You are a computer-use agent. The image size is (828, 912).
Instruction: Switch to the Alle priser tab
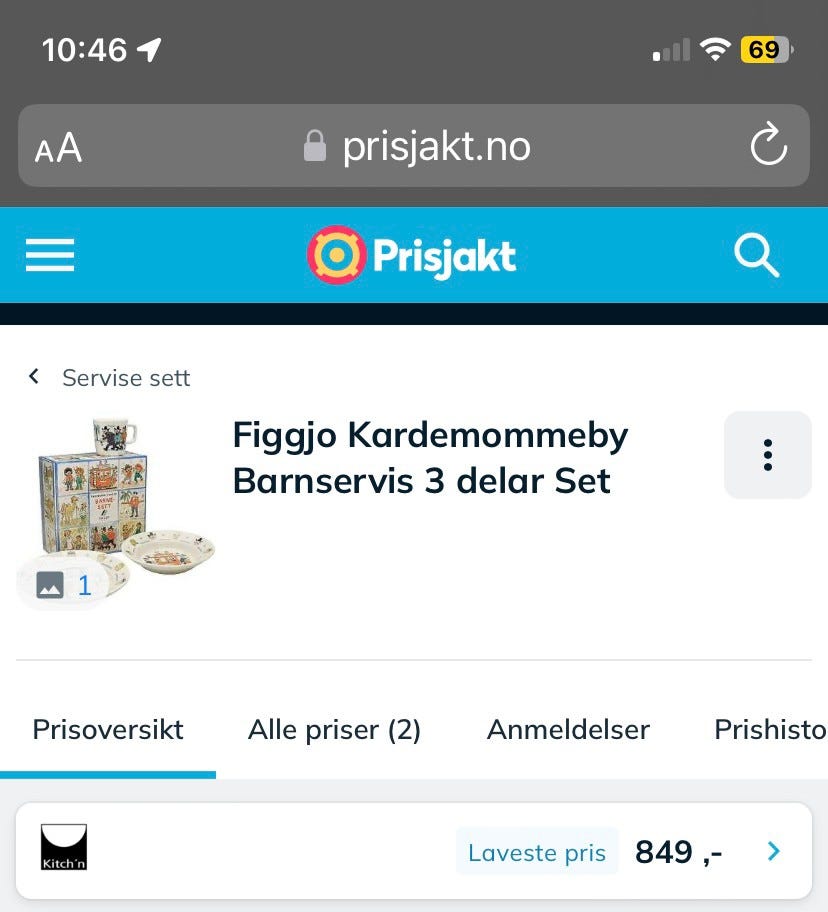(334, 730)
